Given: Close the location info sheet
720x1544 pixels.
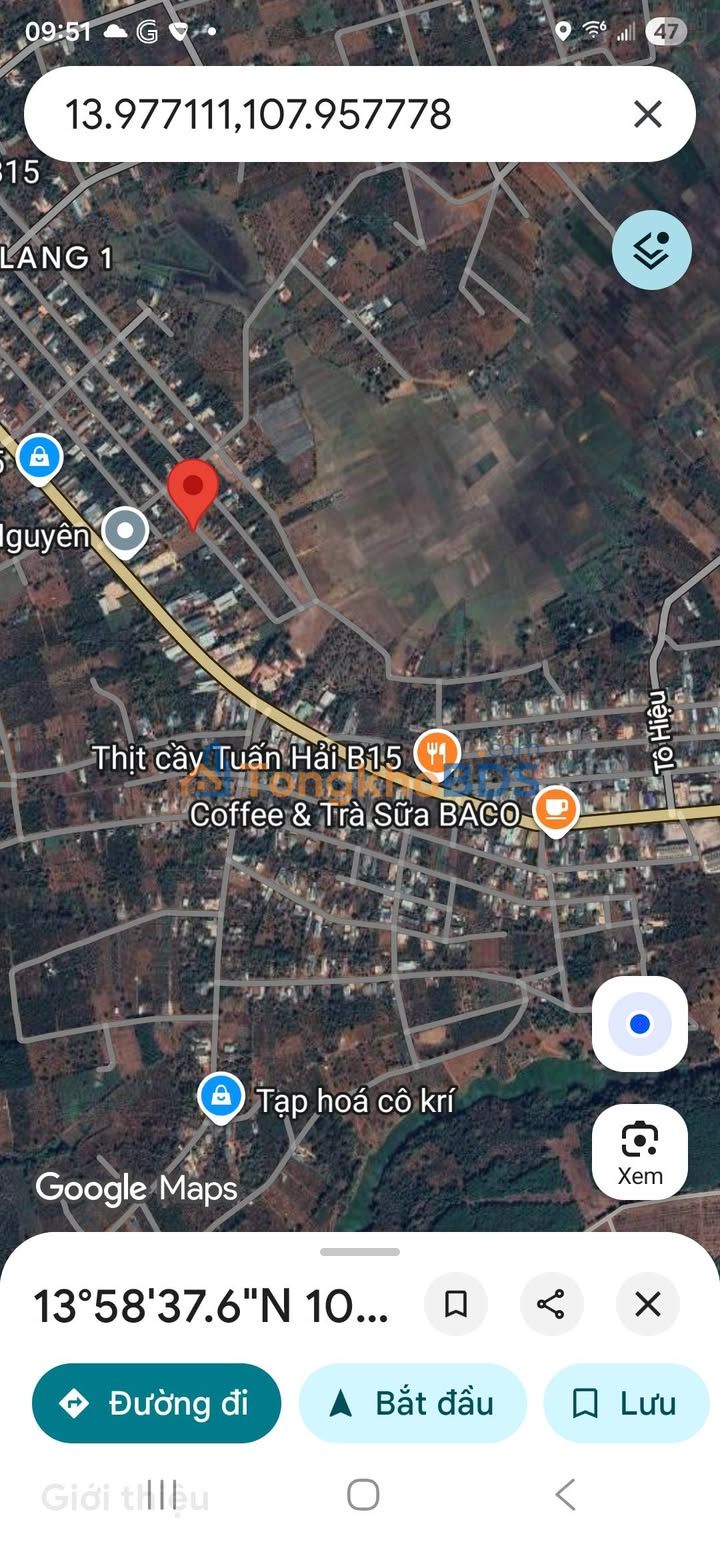Looking at the screenshot, I should [x=648, y=1304].
